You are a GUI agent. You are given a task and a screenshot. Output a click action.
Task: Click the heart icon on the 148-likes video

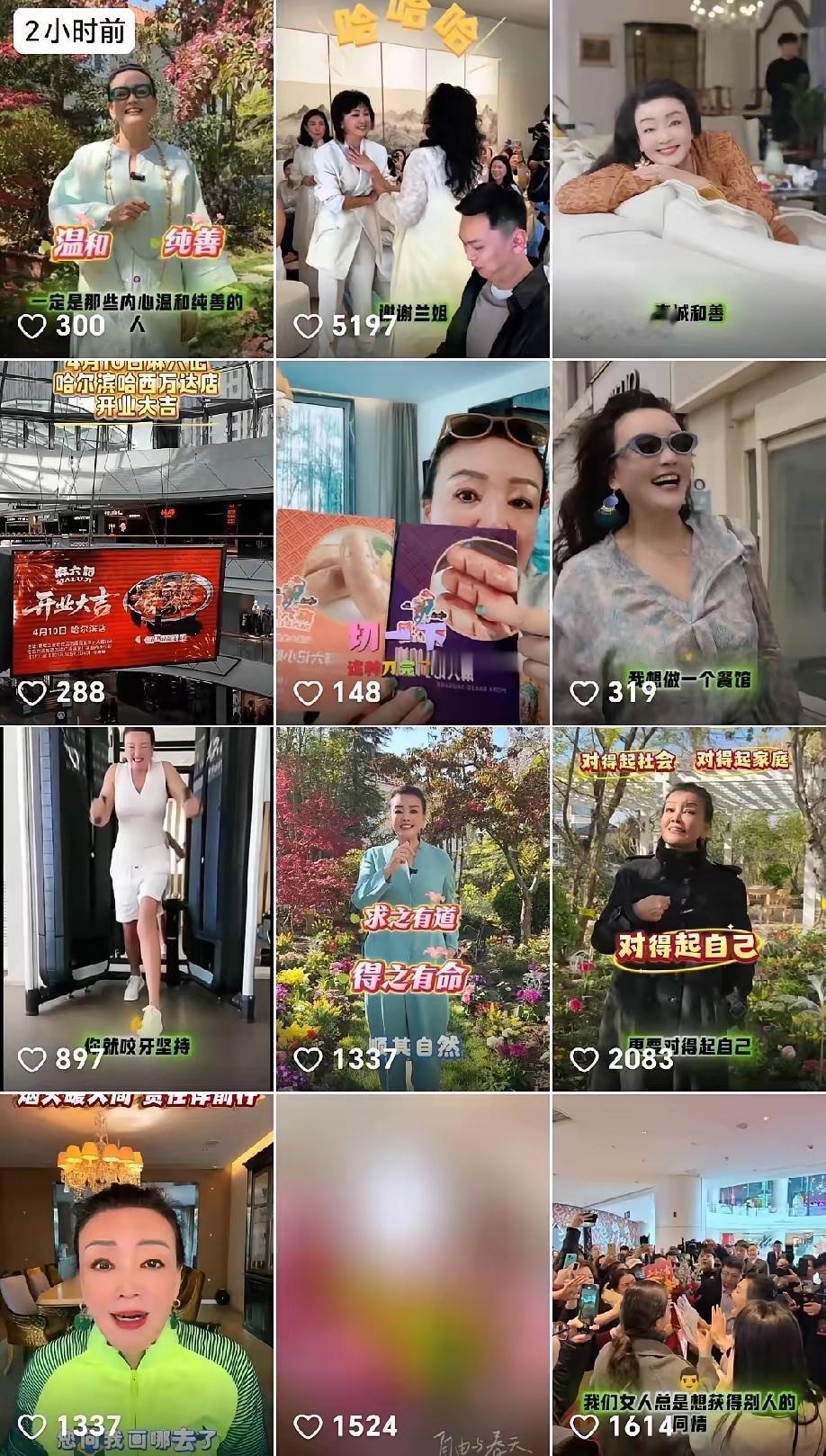click(x=310, y=693)
